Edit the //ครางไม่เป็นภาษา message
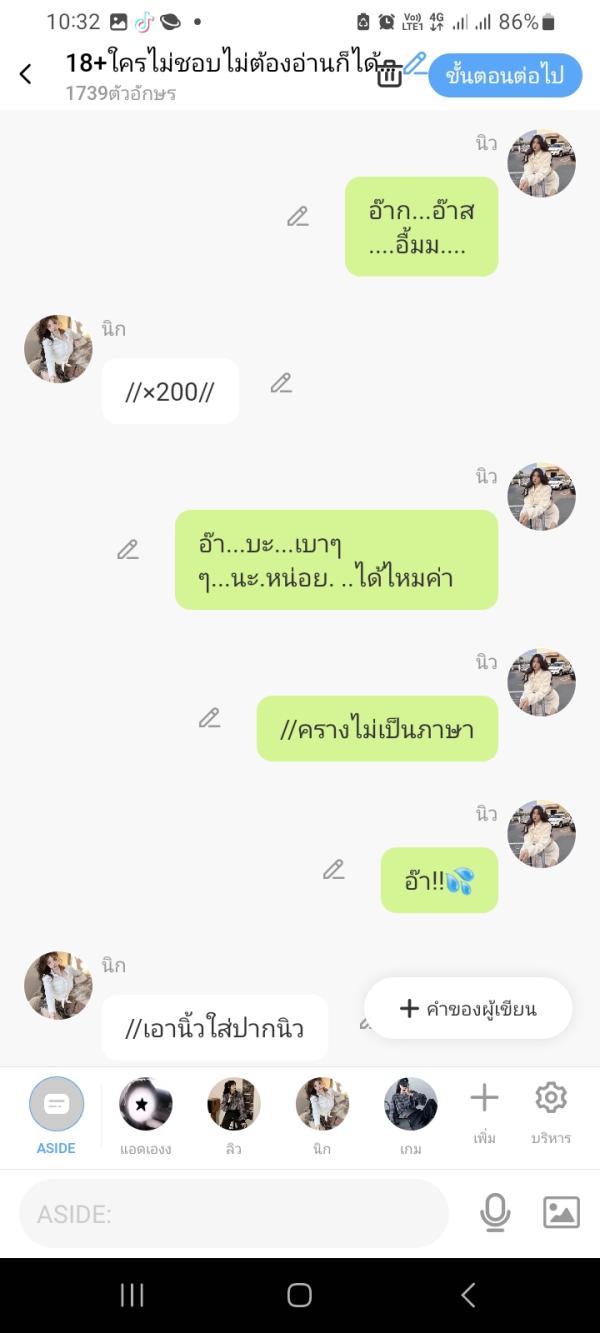Image resolution: width=600 pixels, height=1333 pixels. [209, 718]
